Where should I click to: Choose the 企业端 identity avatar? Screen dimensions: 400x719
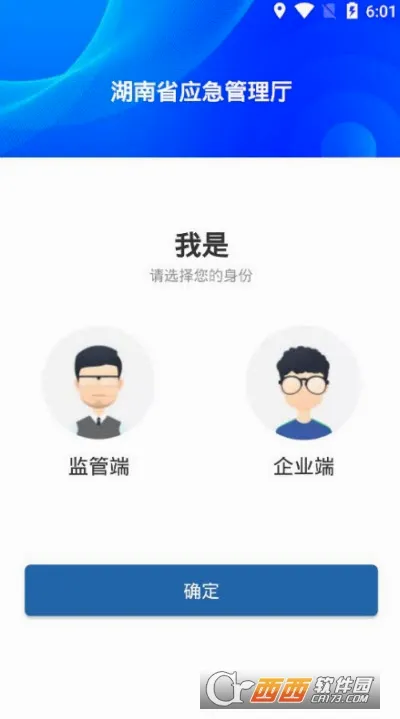[x=303, y=383]
